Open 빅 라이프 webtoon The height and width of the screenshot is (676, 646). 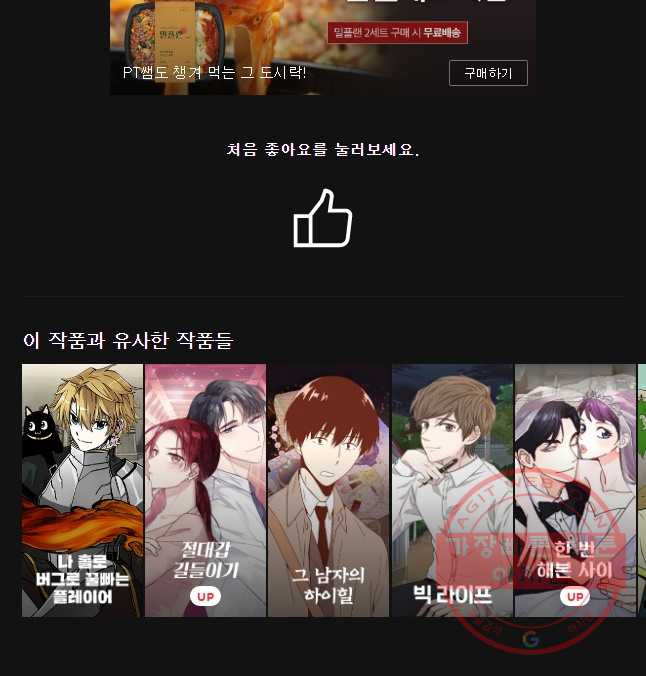point(452,490)
